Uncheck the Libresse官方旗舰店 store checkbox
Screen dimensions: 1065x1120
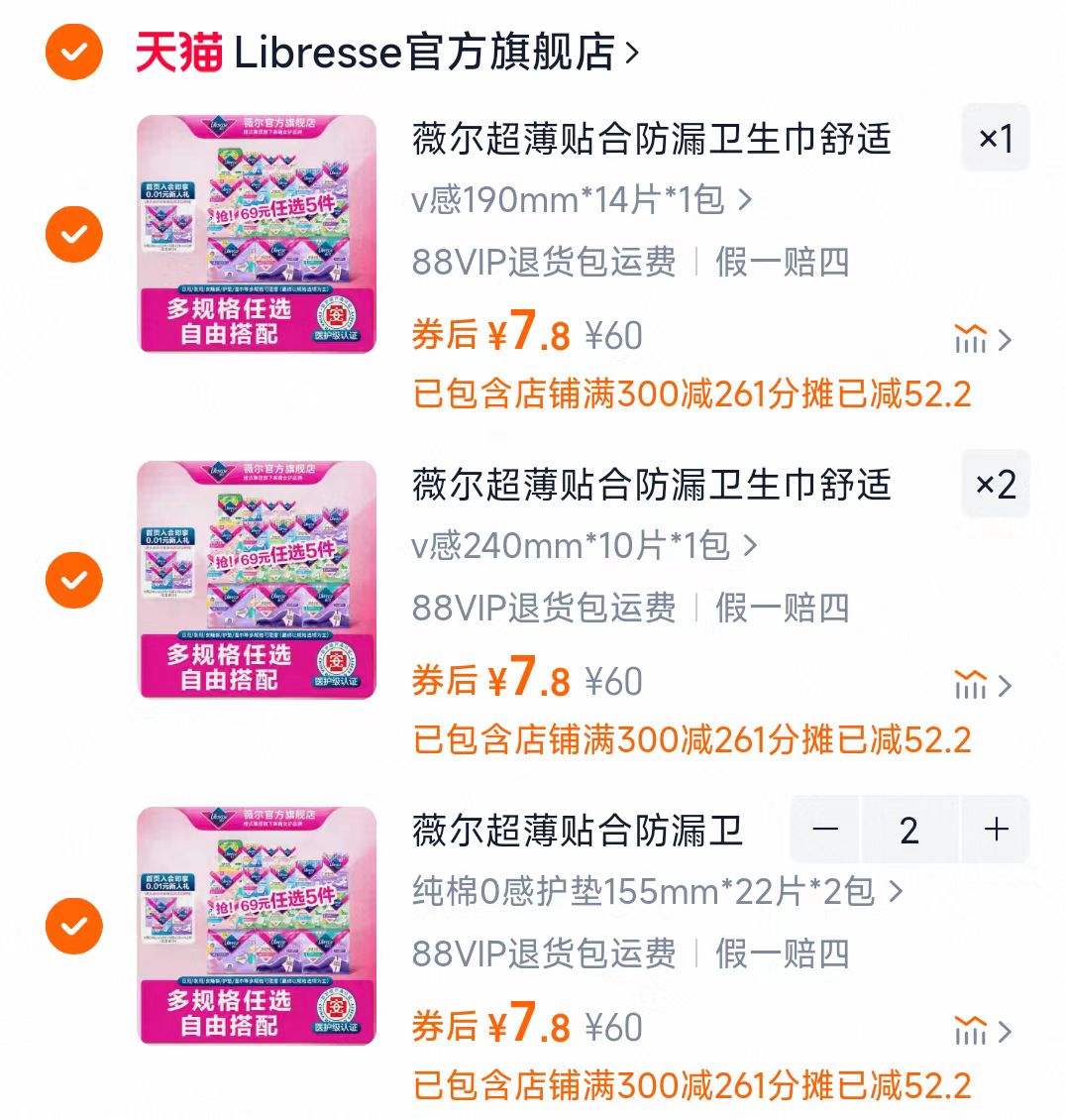(x=73, y=52)
